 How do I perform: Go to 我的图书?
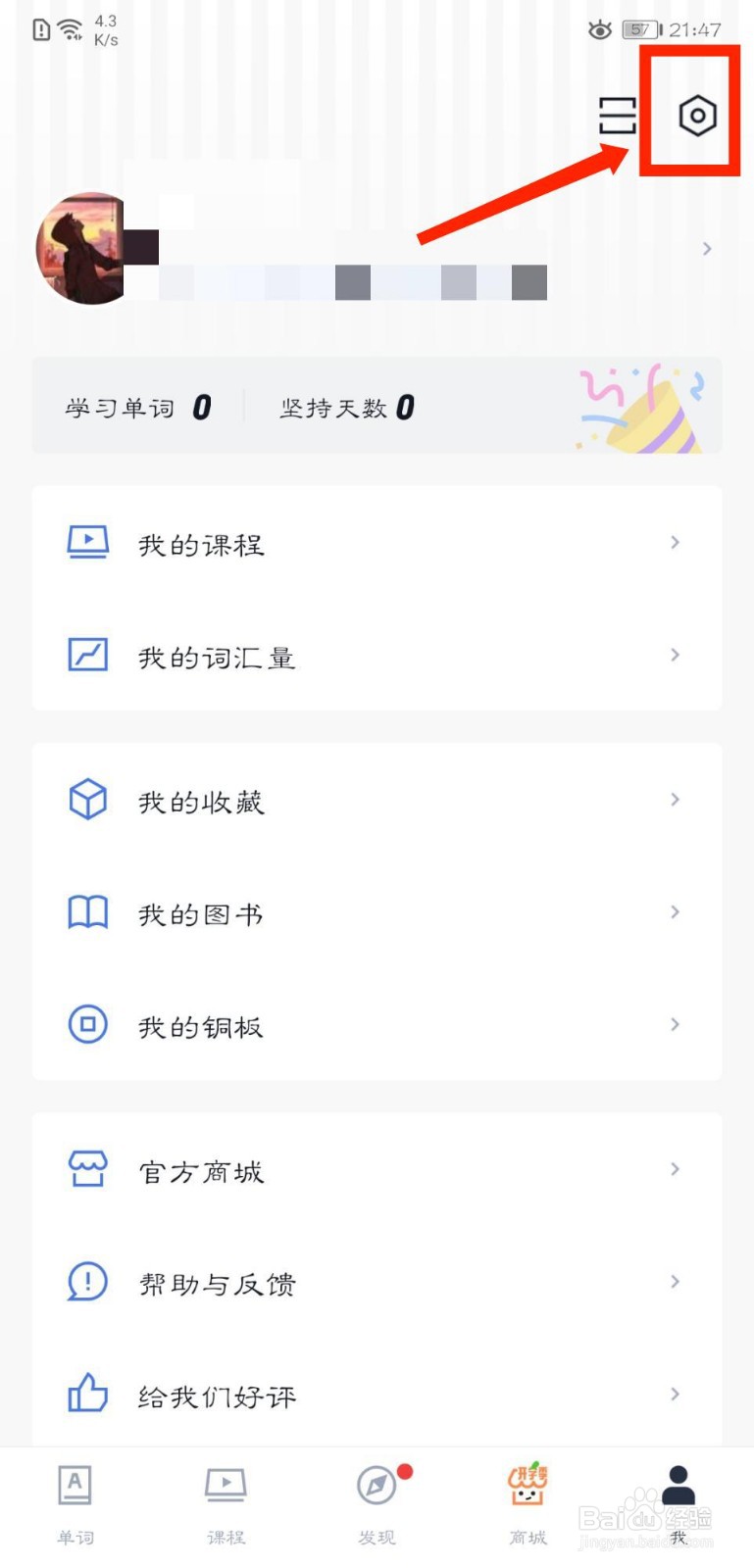(377, 913)
